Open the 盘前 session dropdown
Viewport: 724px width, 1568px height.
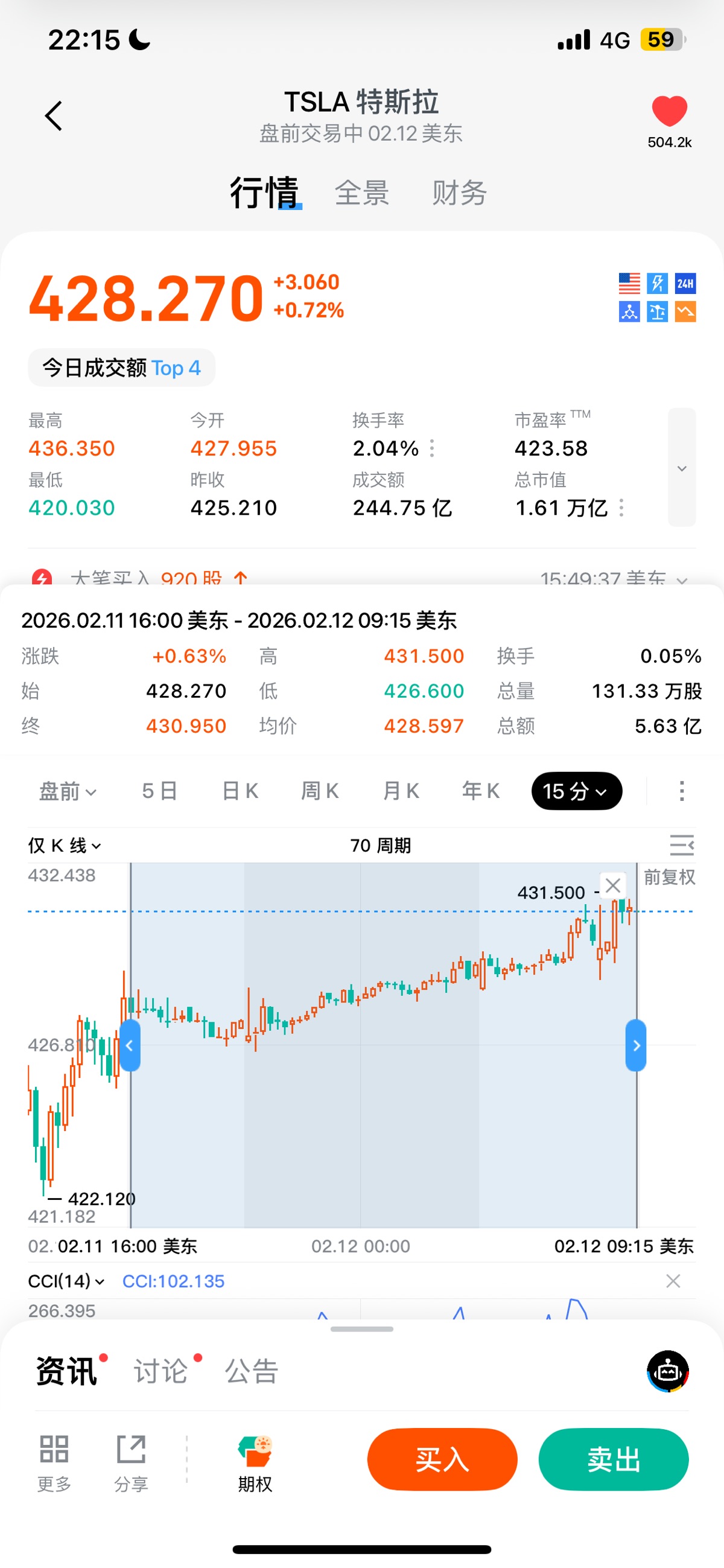click(x=68, y=791)
